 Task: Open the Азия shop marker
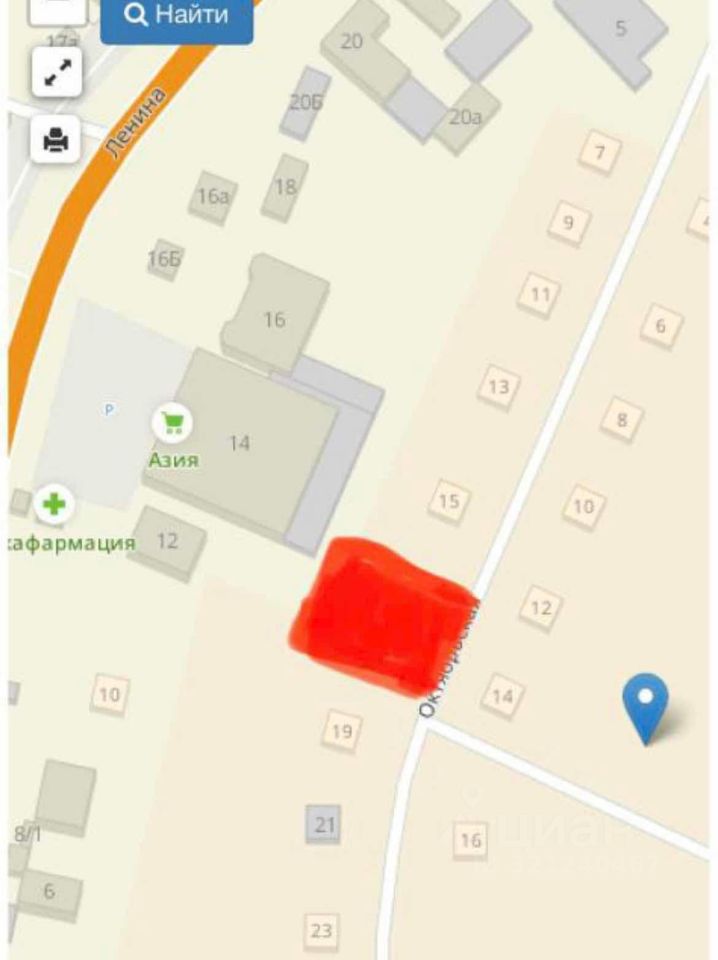tap(175, 424)
